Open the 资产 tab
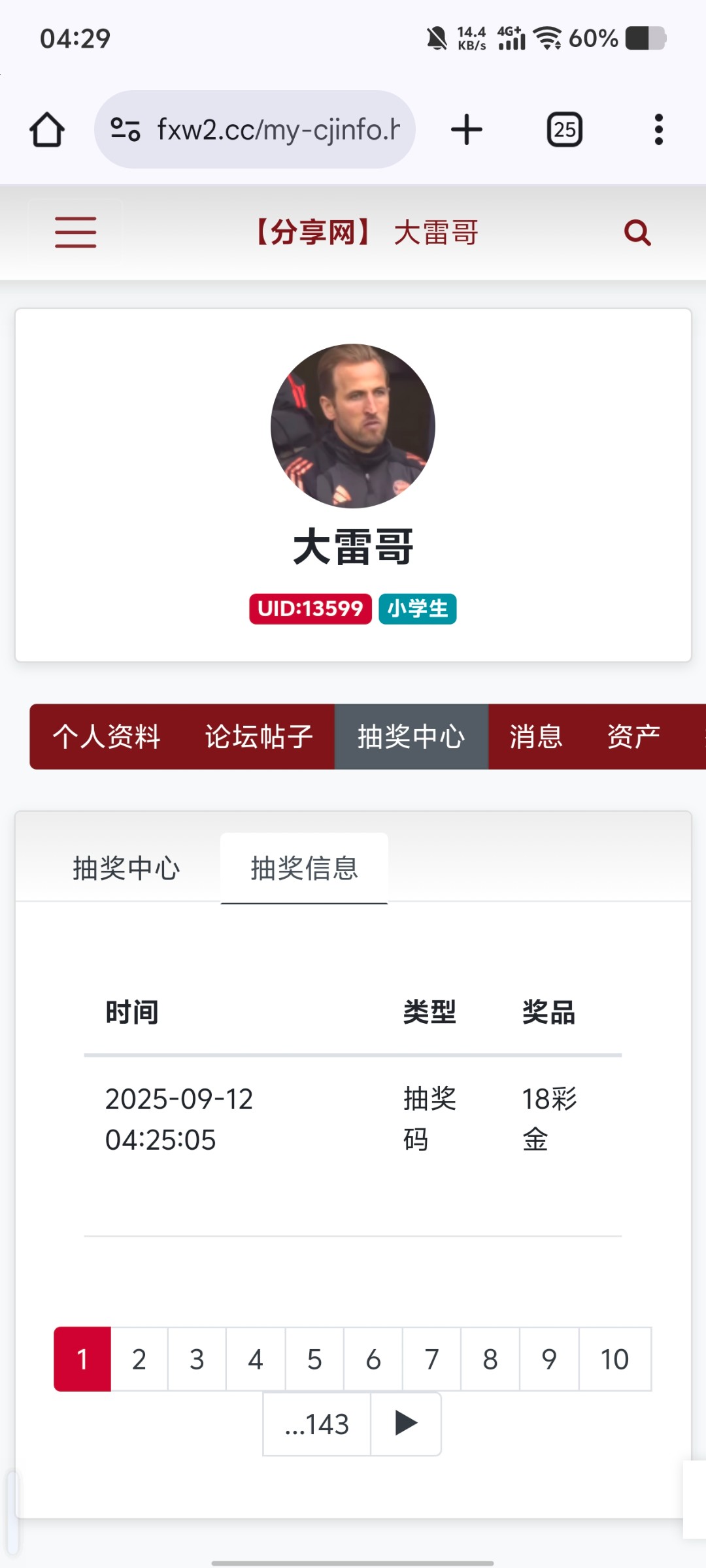Screen dimensions: 706x1568 point(633,736)
